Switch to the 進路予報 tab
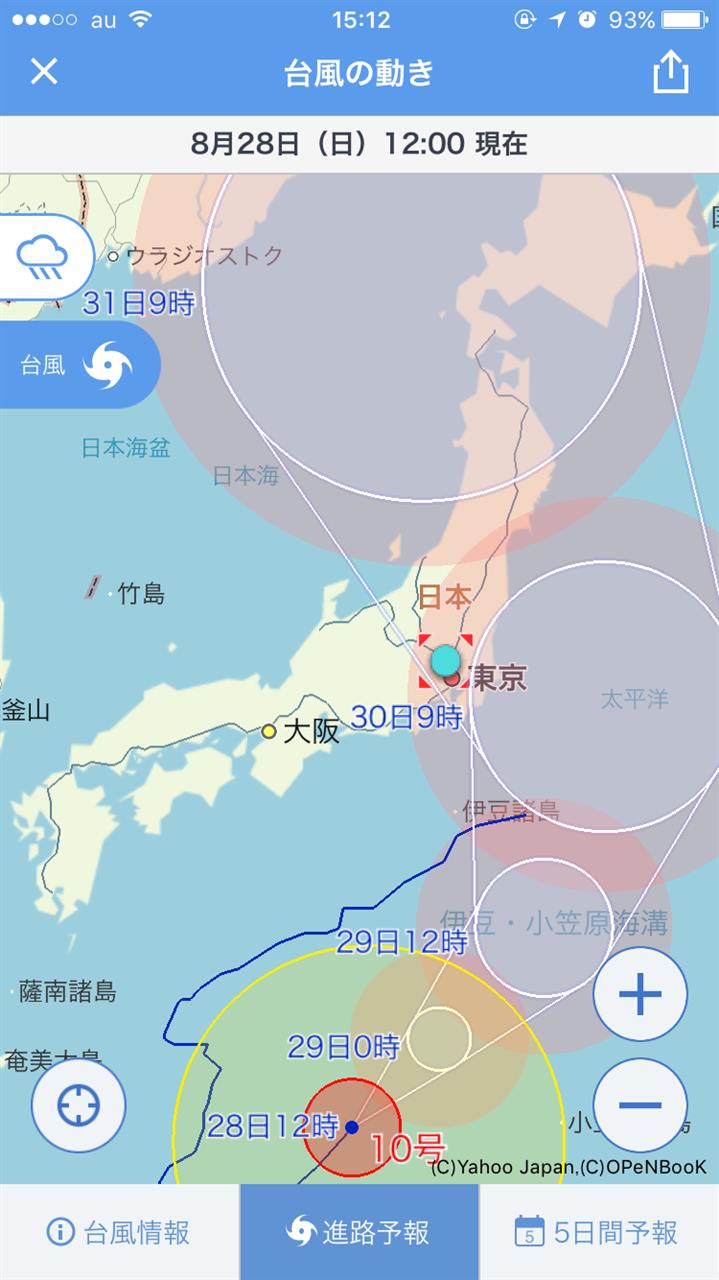Screen dimensions: 719x1280 point(359,1232)
